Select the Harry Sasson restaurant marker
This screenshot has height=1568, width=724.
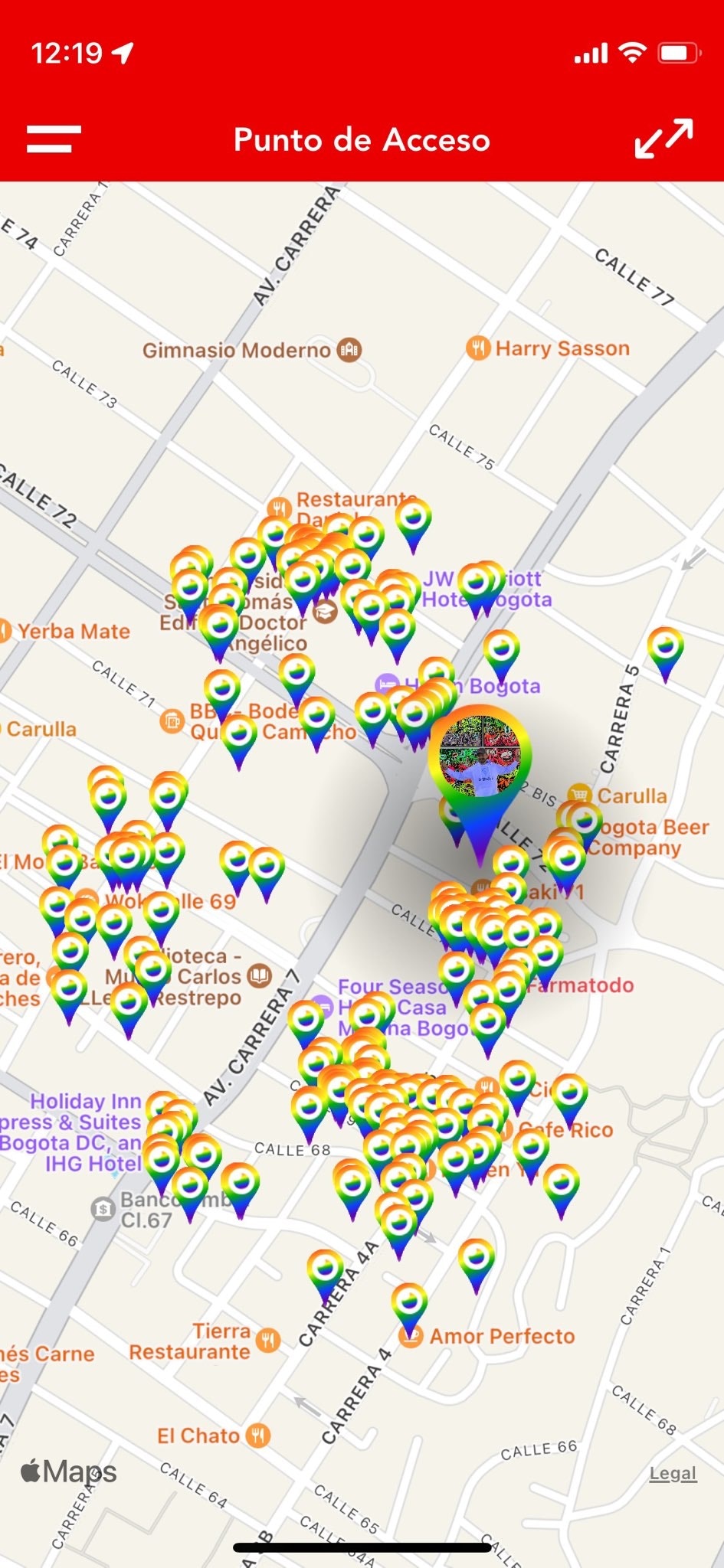pos(478,348)
